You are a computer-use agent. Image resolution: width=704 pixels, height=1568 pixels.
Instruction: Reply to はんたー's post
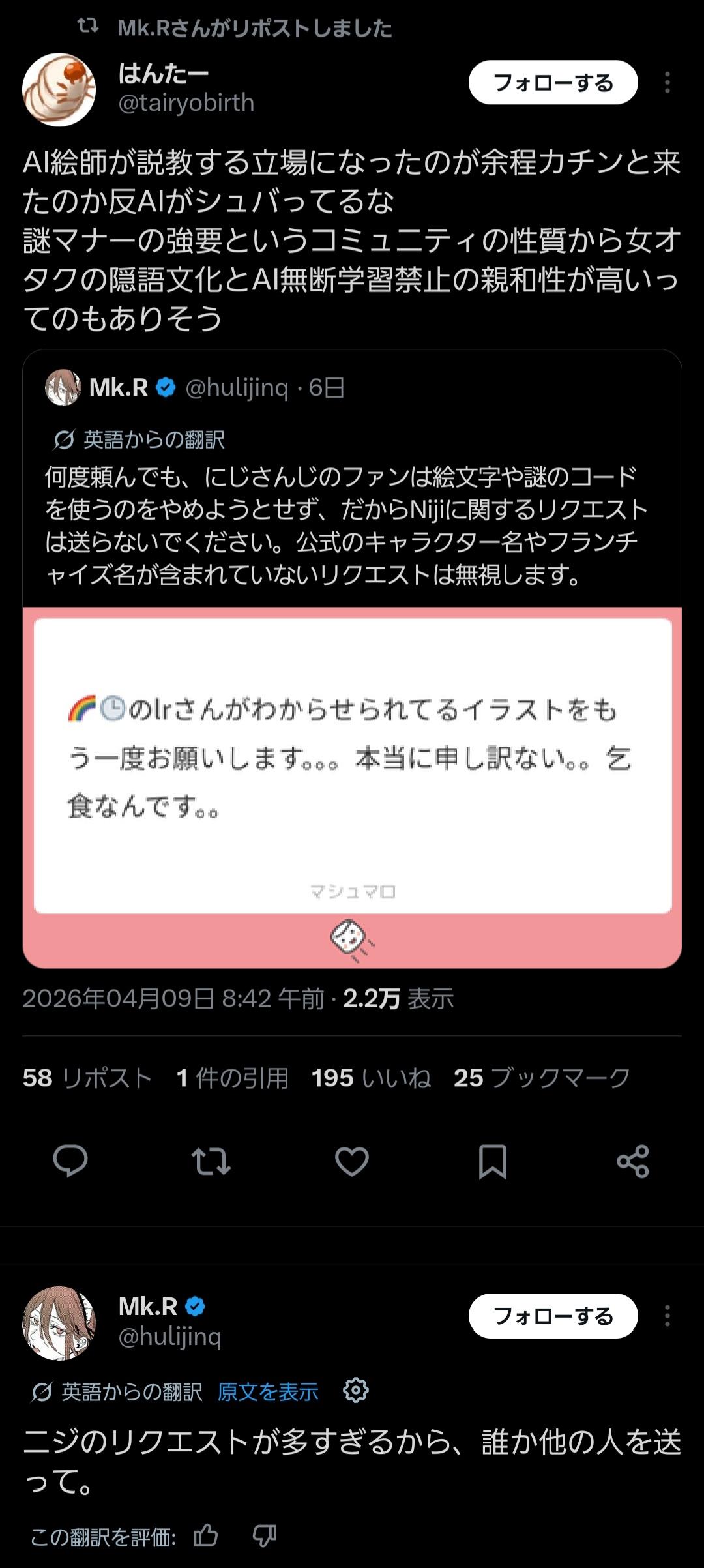click(x=70, y=1161)
